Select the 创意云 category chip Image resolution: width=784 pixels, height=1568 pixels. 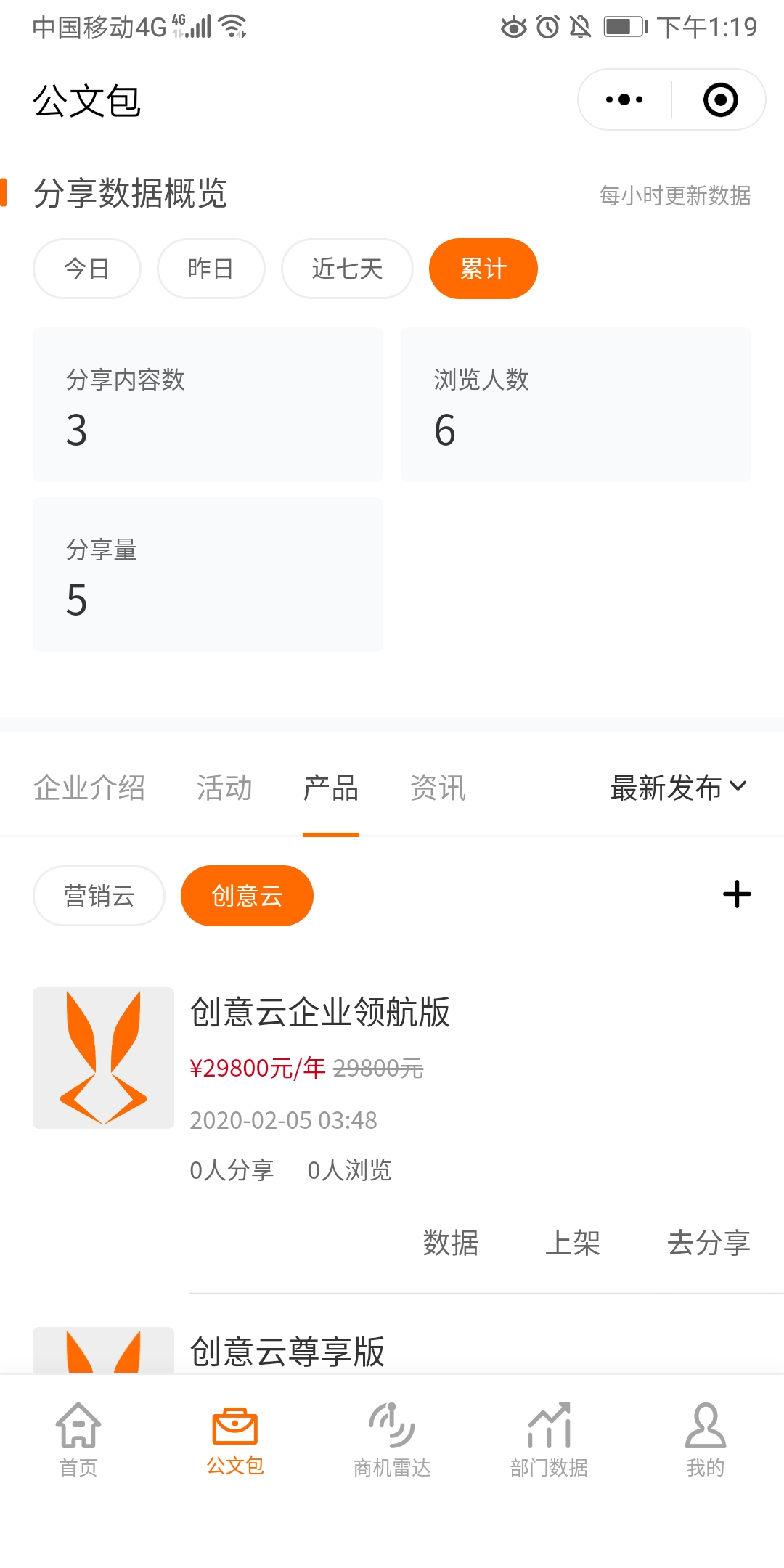point(247,896)
